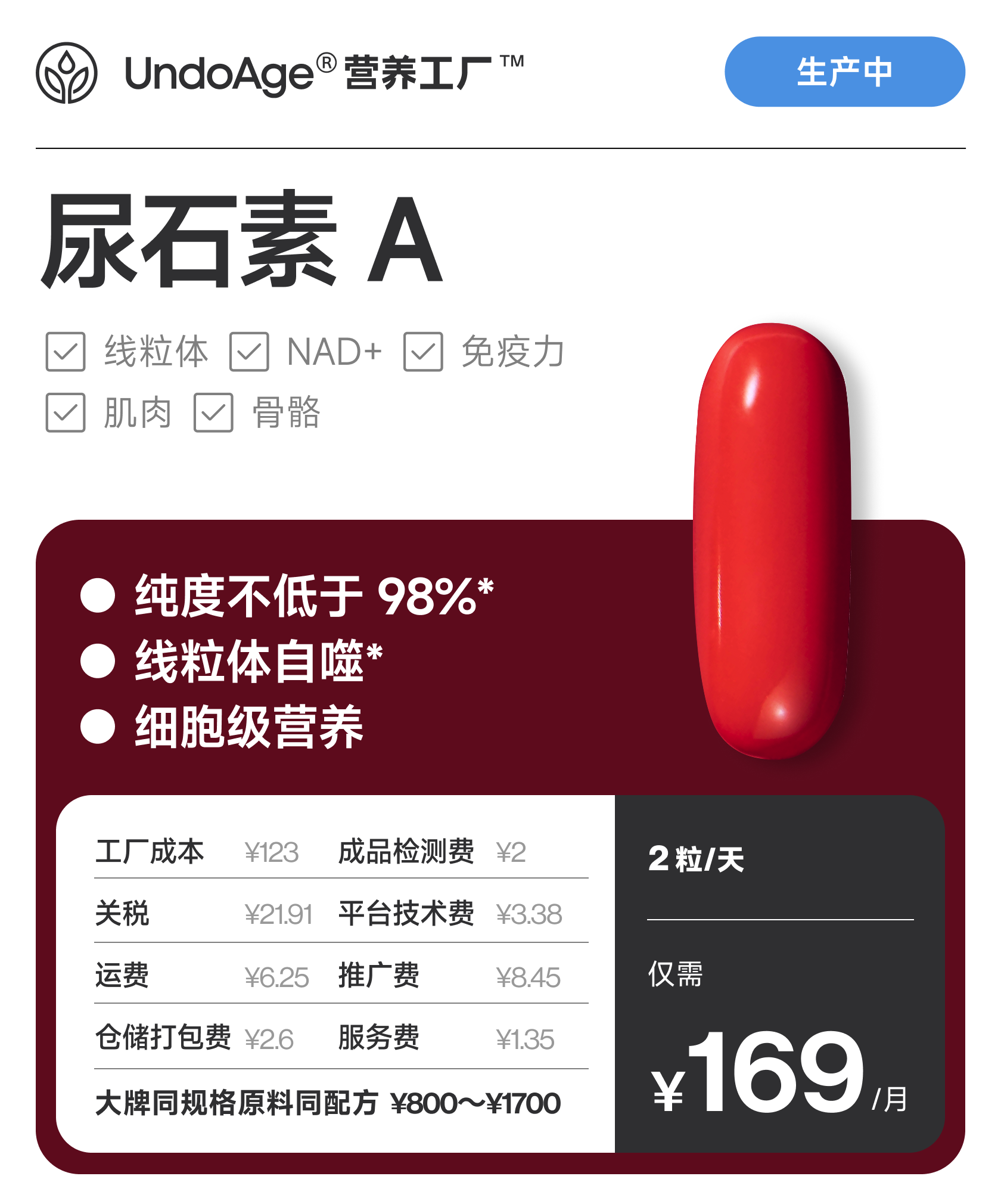The width and height of the screenshot is (1001, 1204).
Task: Toggle the 免疫力 checkbox
Action: tap(423, 352)
